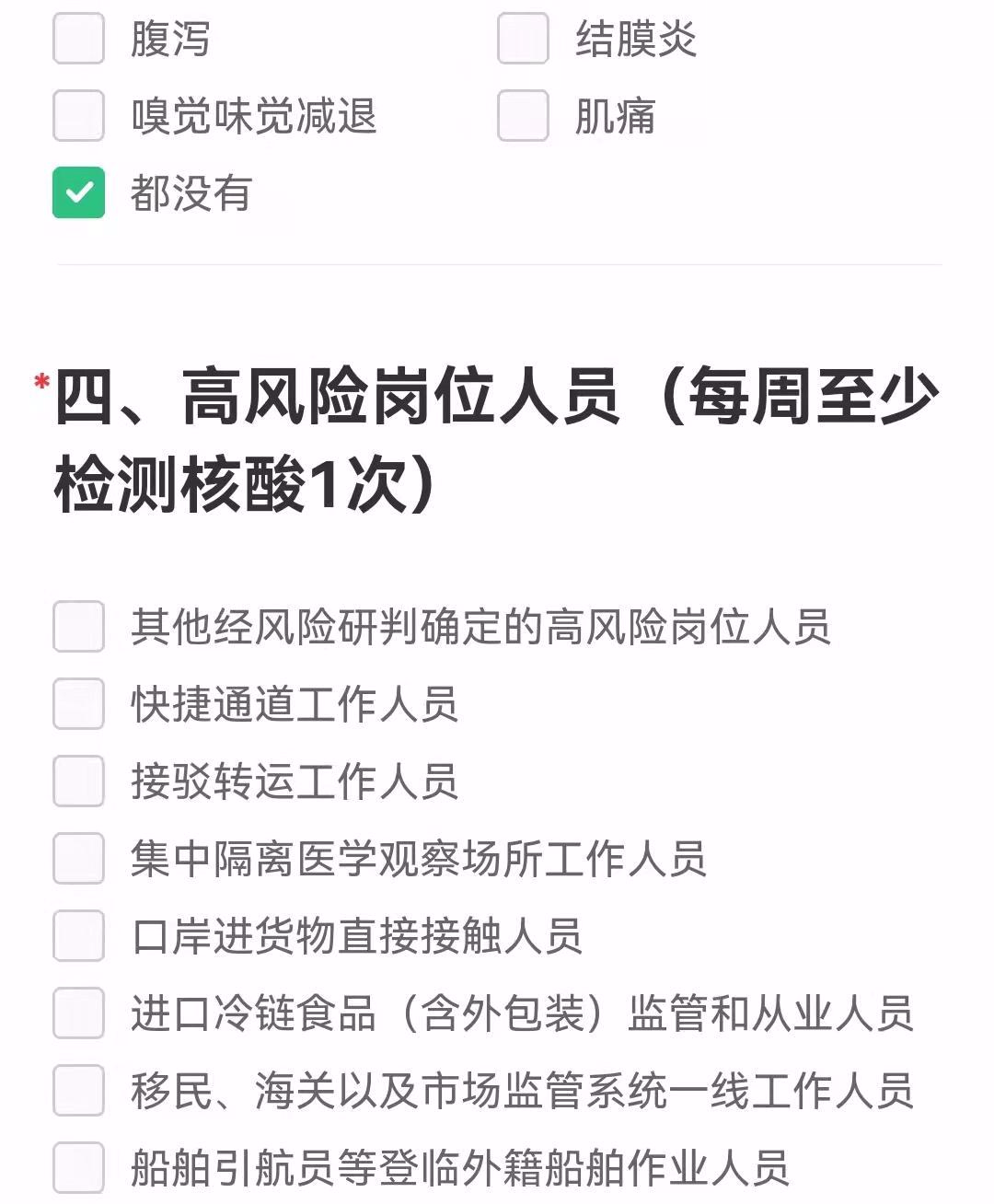Select the 结膜炎 symptom option

523,39
